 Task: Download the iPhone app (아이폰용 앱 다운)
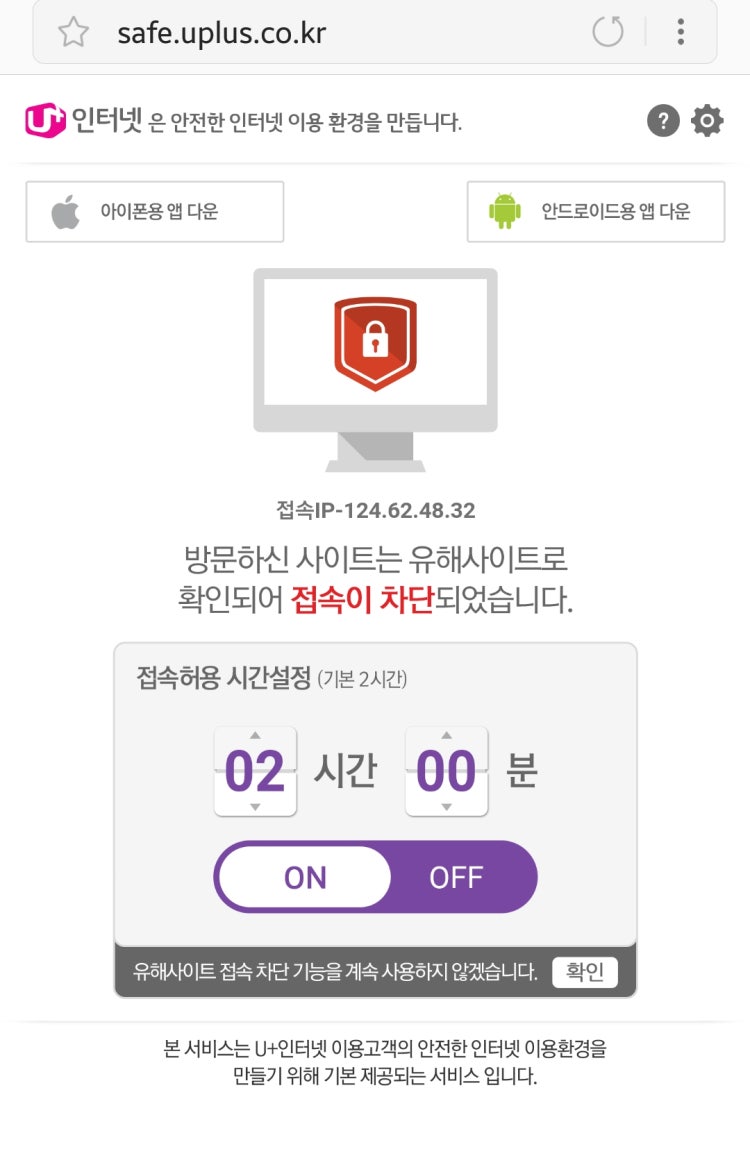(155, 212)
